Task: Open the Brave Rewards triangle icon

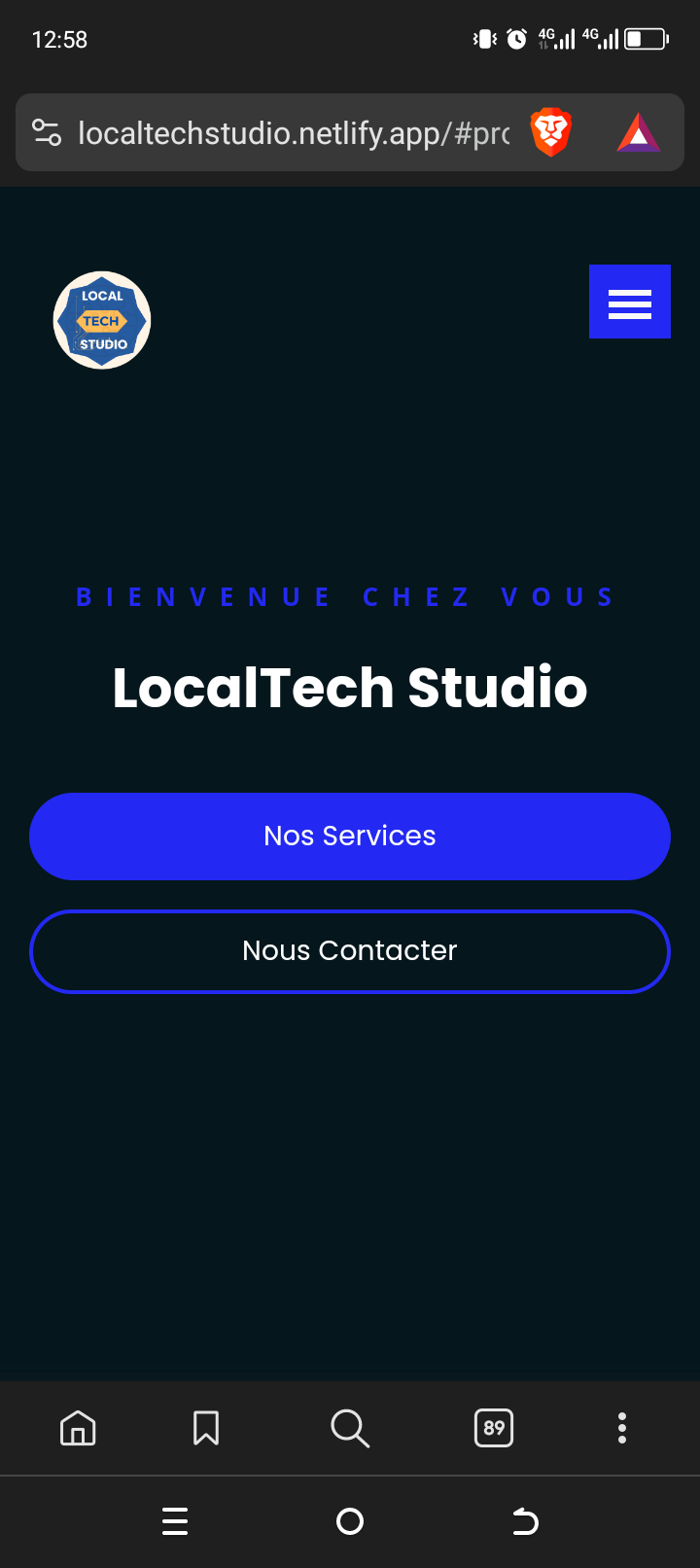Action: point(638,132)
